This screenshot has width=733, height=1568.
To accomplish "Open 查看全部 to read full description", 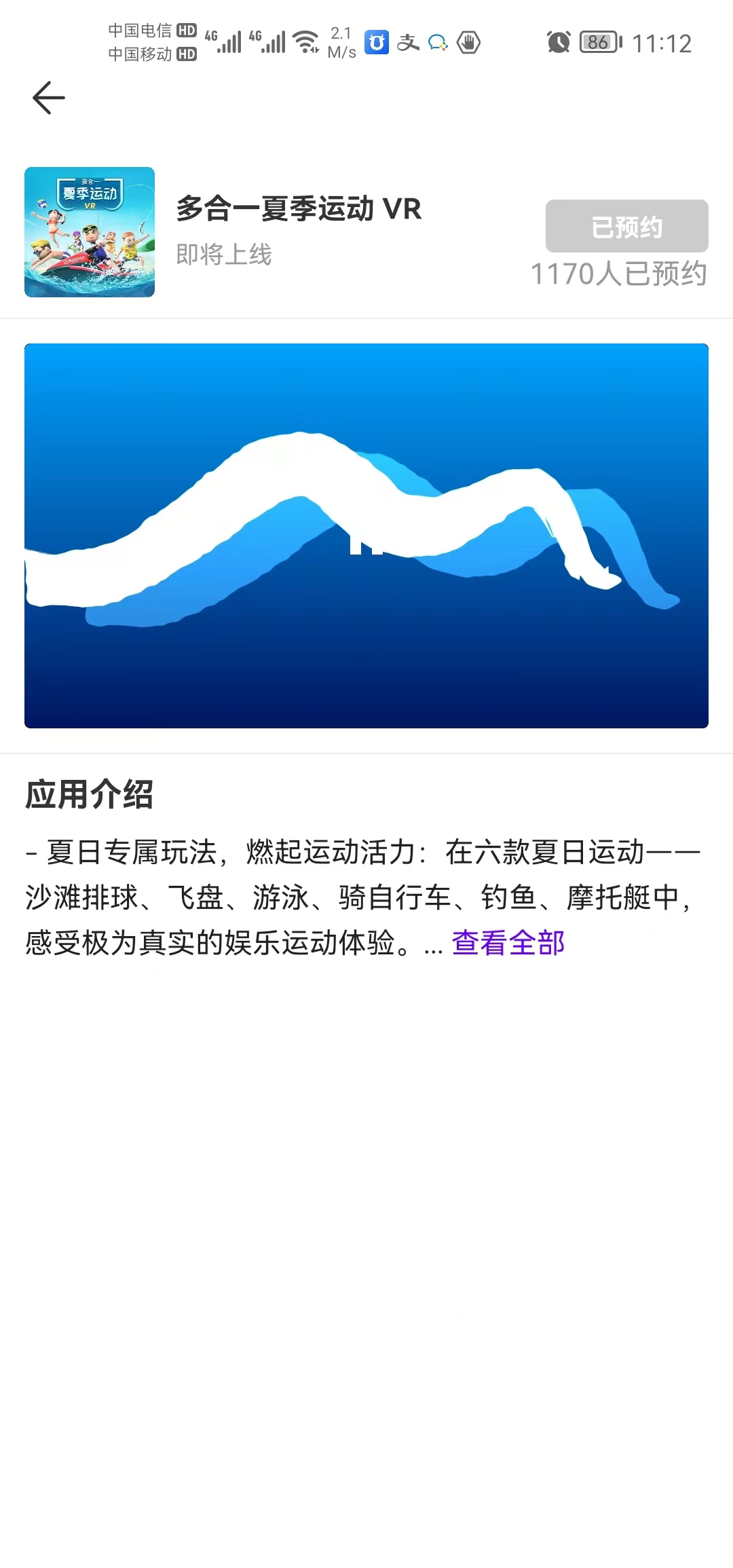I will click(x=508, y=943).
